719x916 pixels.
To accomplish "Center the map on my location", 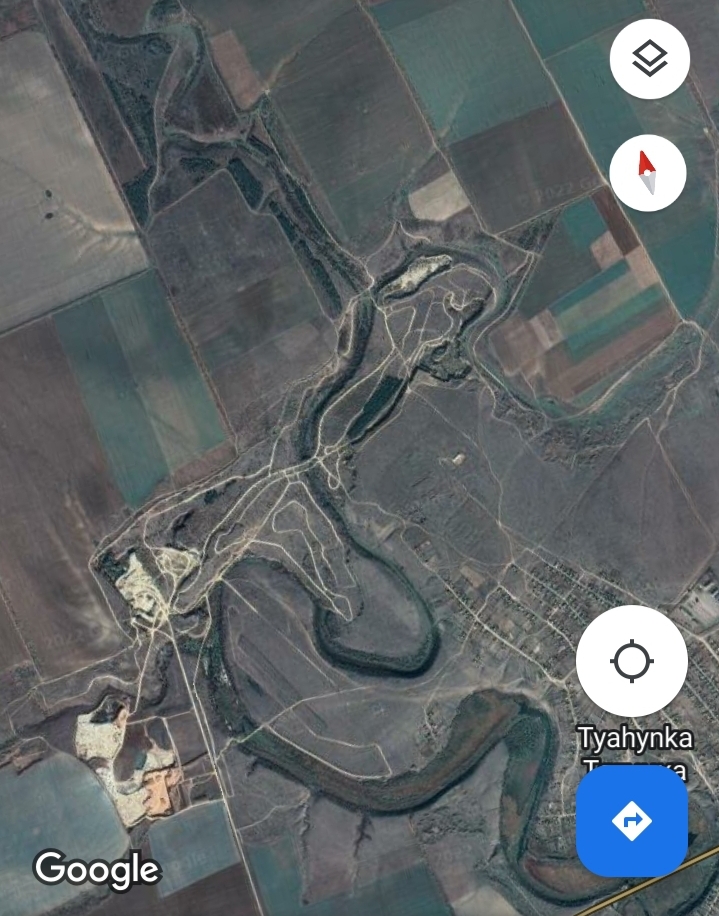I will point(631,661).
